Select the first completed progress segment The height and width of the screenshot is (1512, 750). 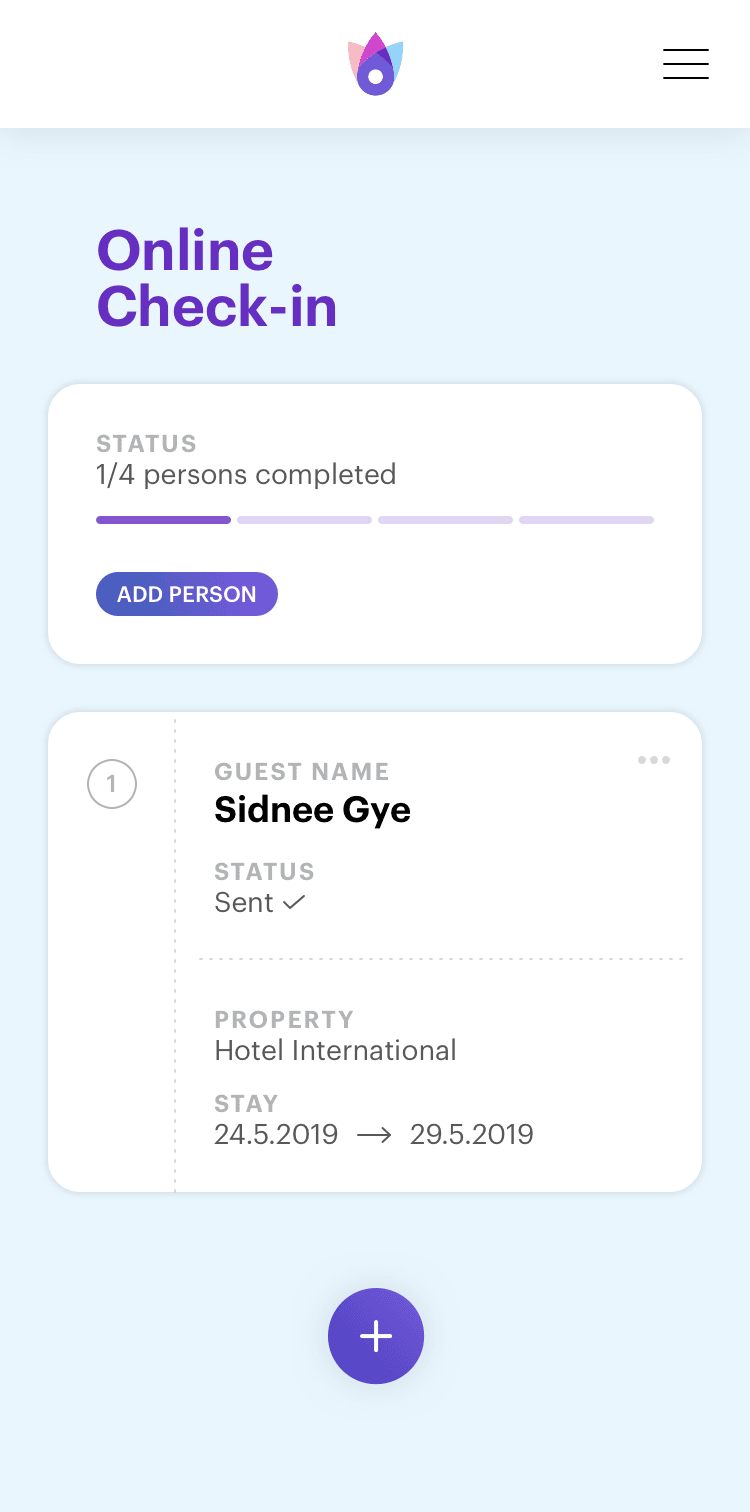click(x=163, y=519)
